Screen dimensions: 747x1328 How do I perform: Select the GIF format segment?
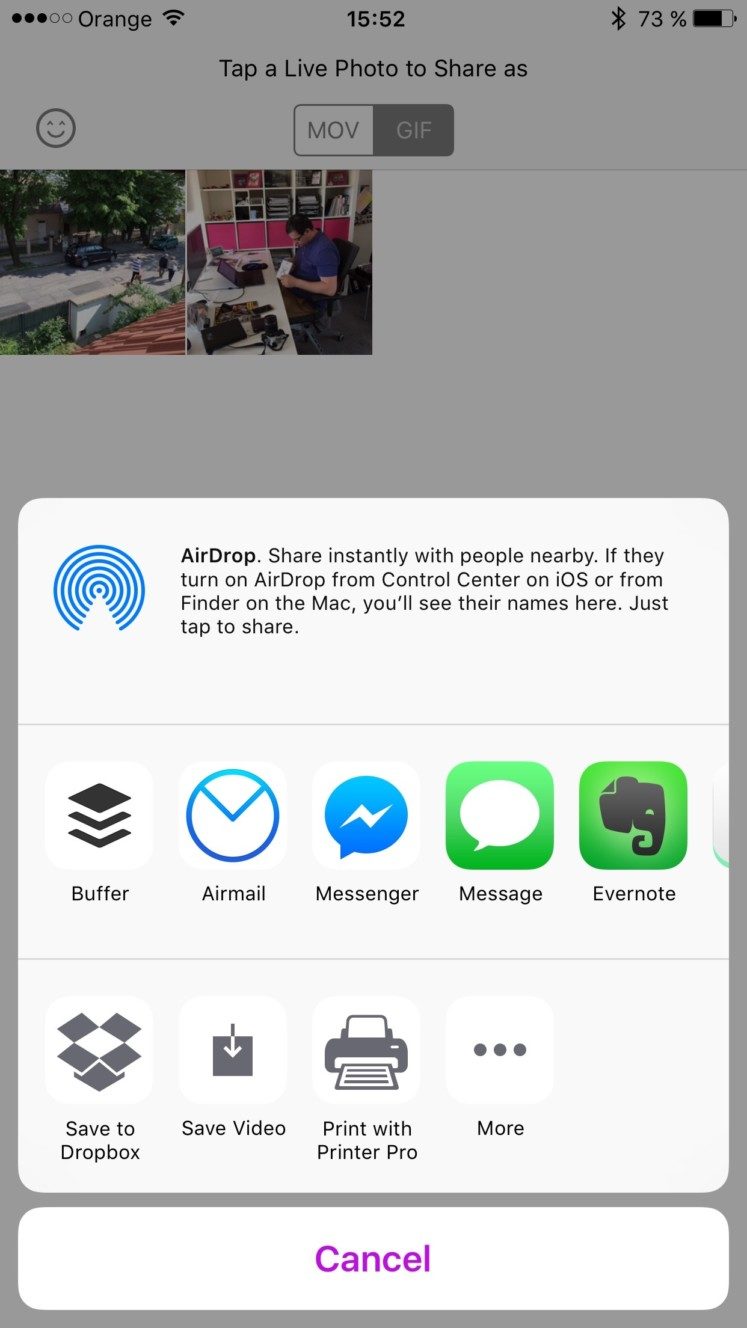click(x=414, y=130)
